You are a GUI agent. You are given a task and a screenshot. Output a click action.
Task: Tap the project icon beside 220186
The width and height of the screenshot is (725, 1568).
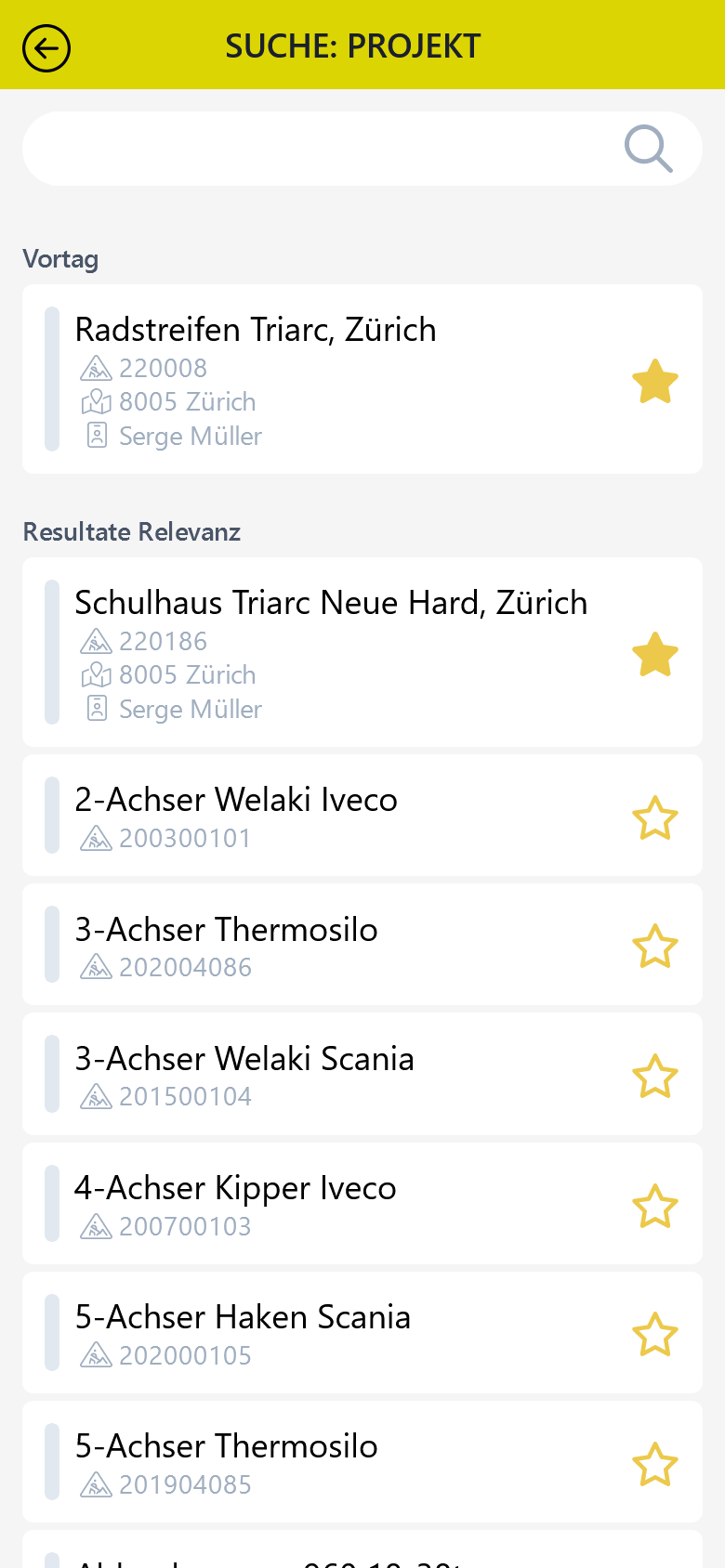pos(97,641)
